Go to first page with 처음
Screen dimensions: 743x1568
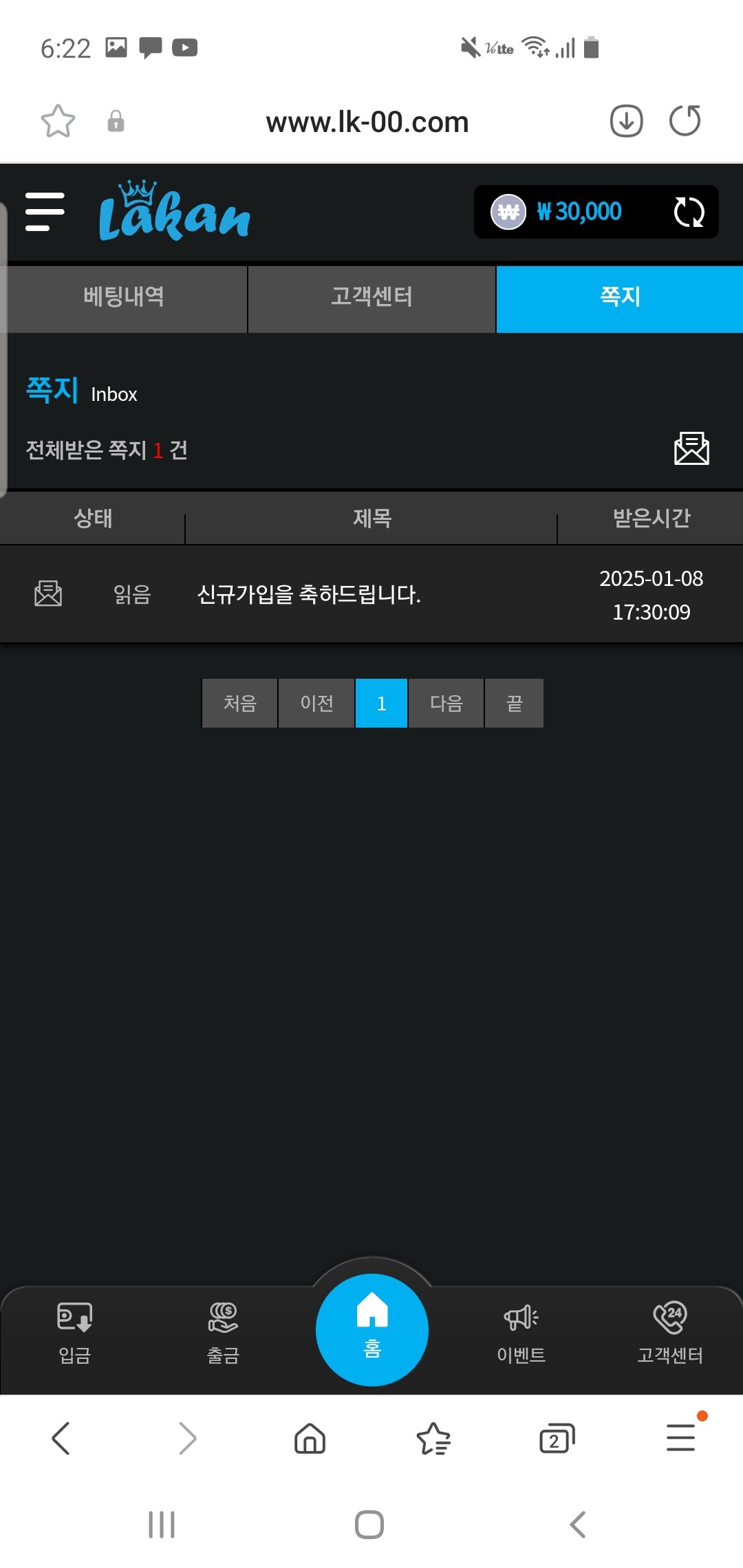[240, 703]
